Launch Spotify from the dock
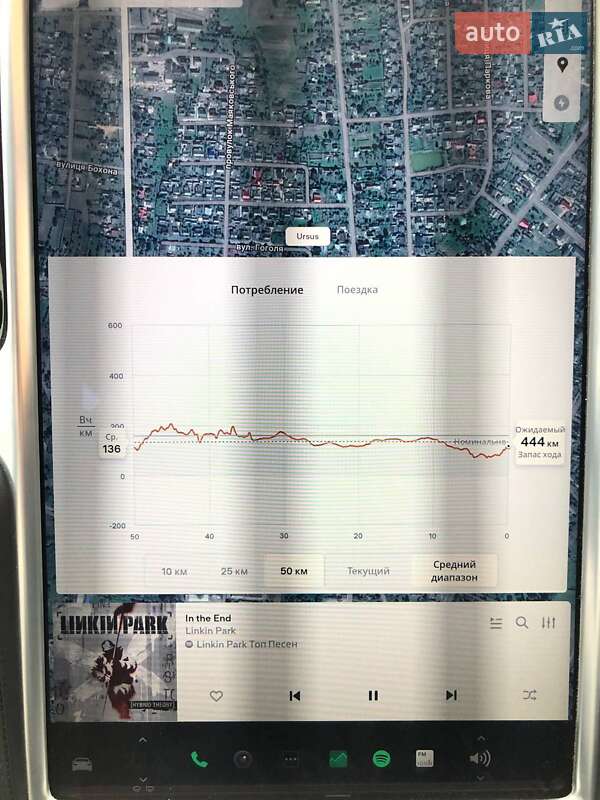This screenshot has width=600, height=800. [x=381, y=759]
